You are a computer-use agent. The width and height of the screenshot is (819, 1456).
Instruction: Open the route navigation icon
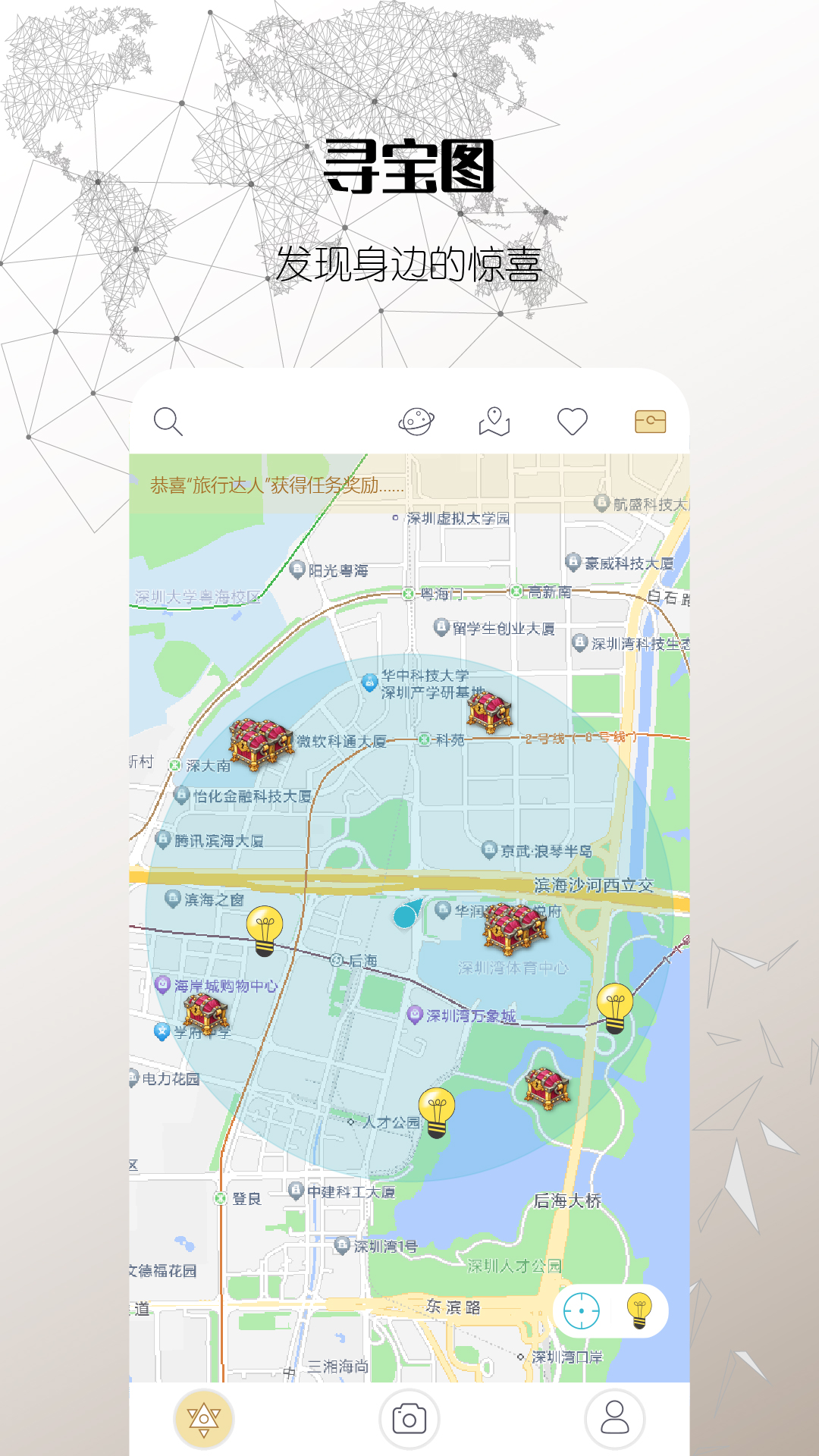tap(494, 422)
